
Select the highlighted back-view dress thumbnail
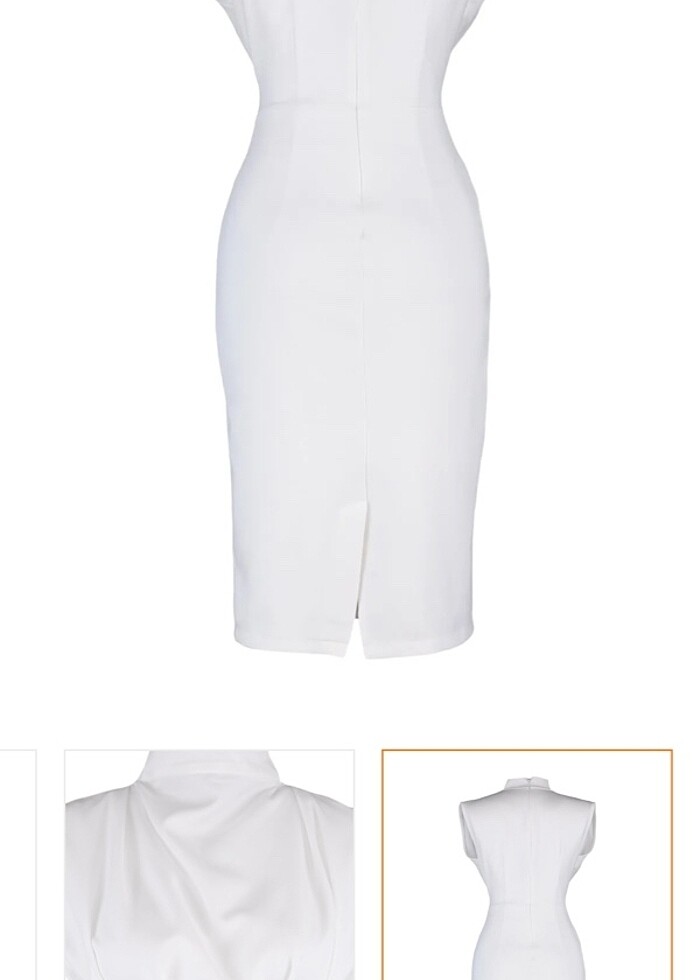click(527, 864)
